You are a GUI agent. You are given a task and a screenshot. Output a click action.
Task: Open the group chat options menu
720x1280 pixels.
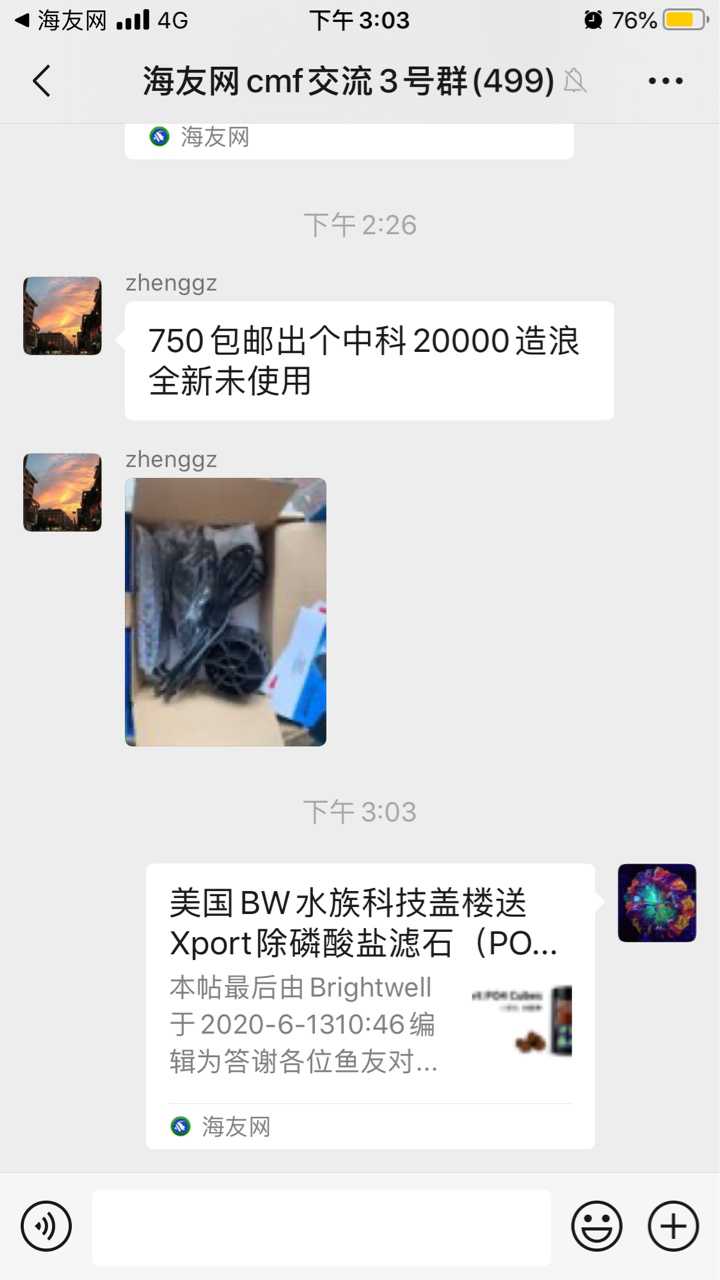[x=665, y=81]
